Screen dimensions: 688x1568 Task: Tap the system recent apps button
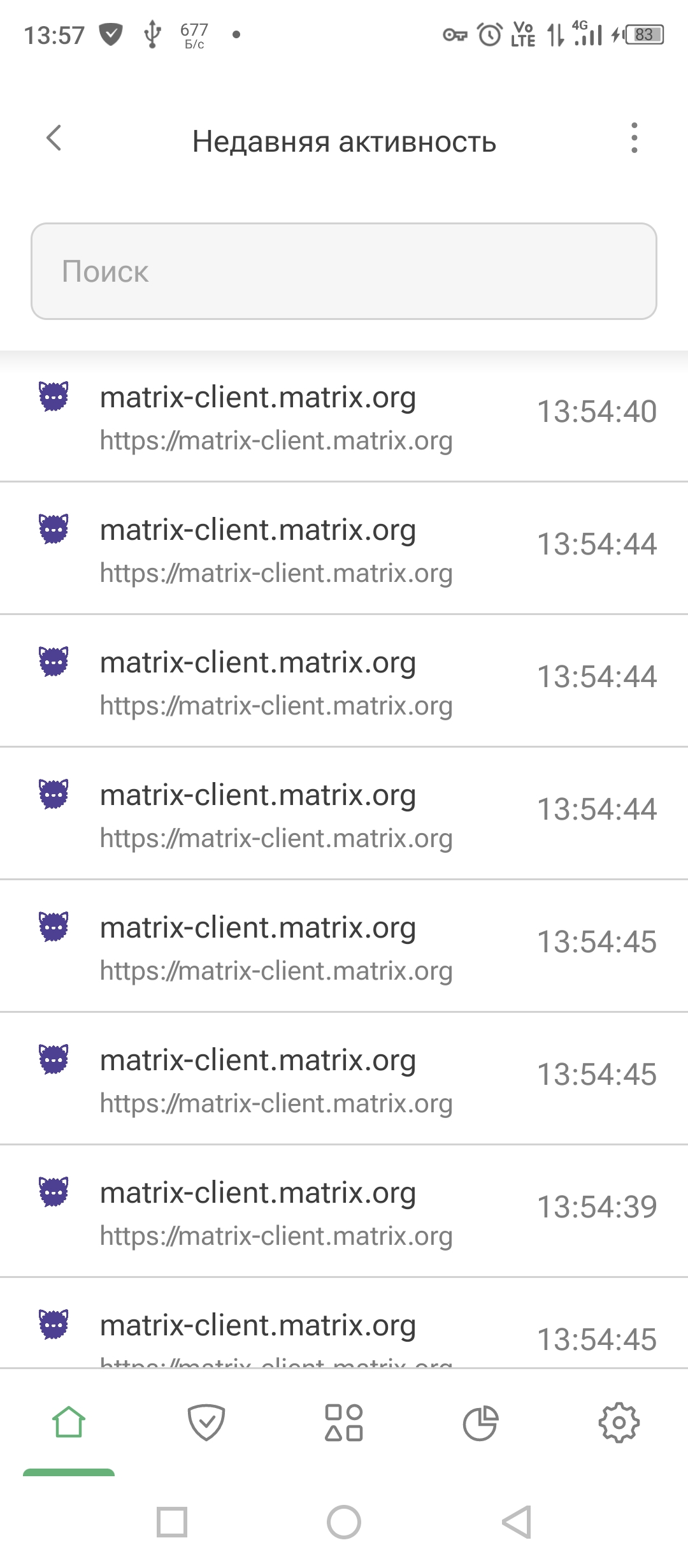pos(172,1522)
